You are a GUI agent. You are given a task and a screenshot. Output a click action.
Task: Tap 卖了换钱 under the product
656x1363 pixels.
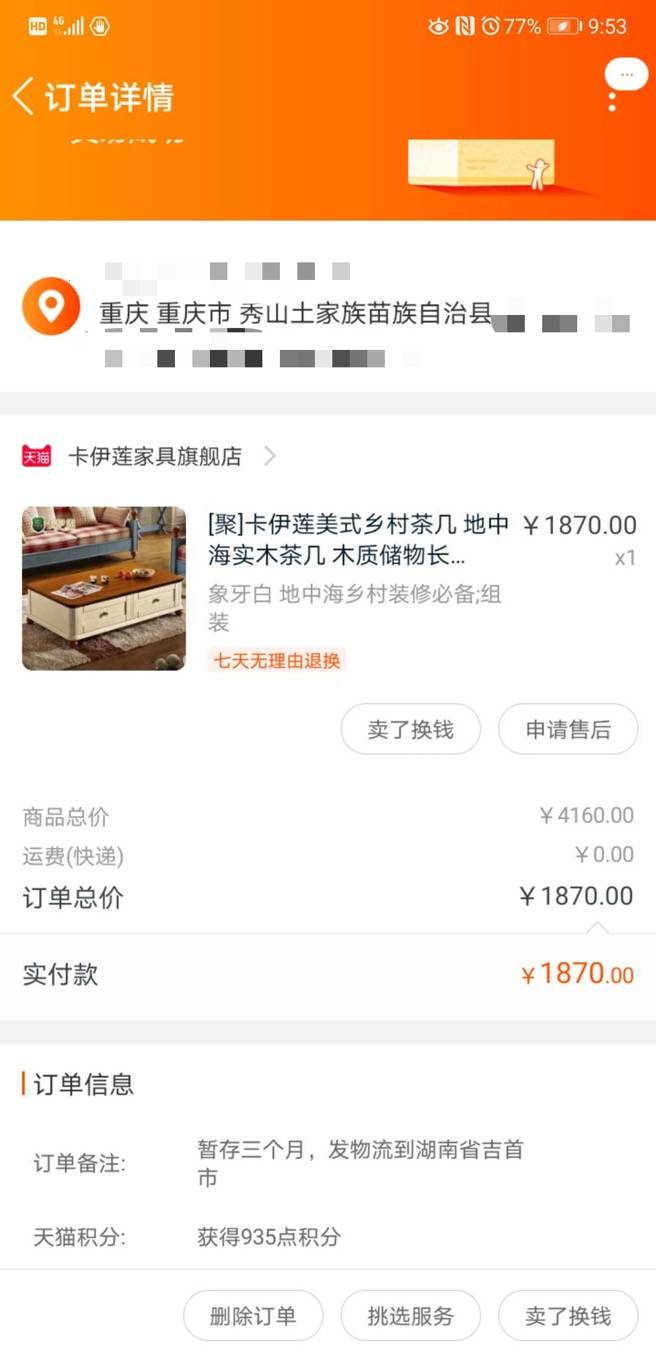coord(411,729)
